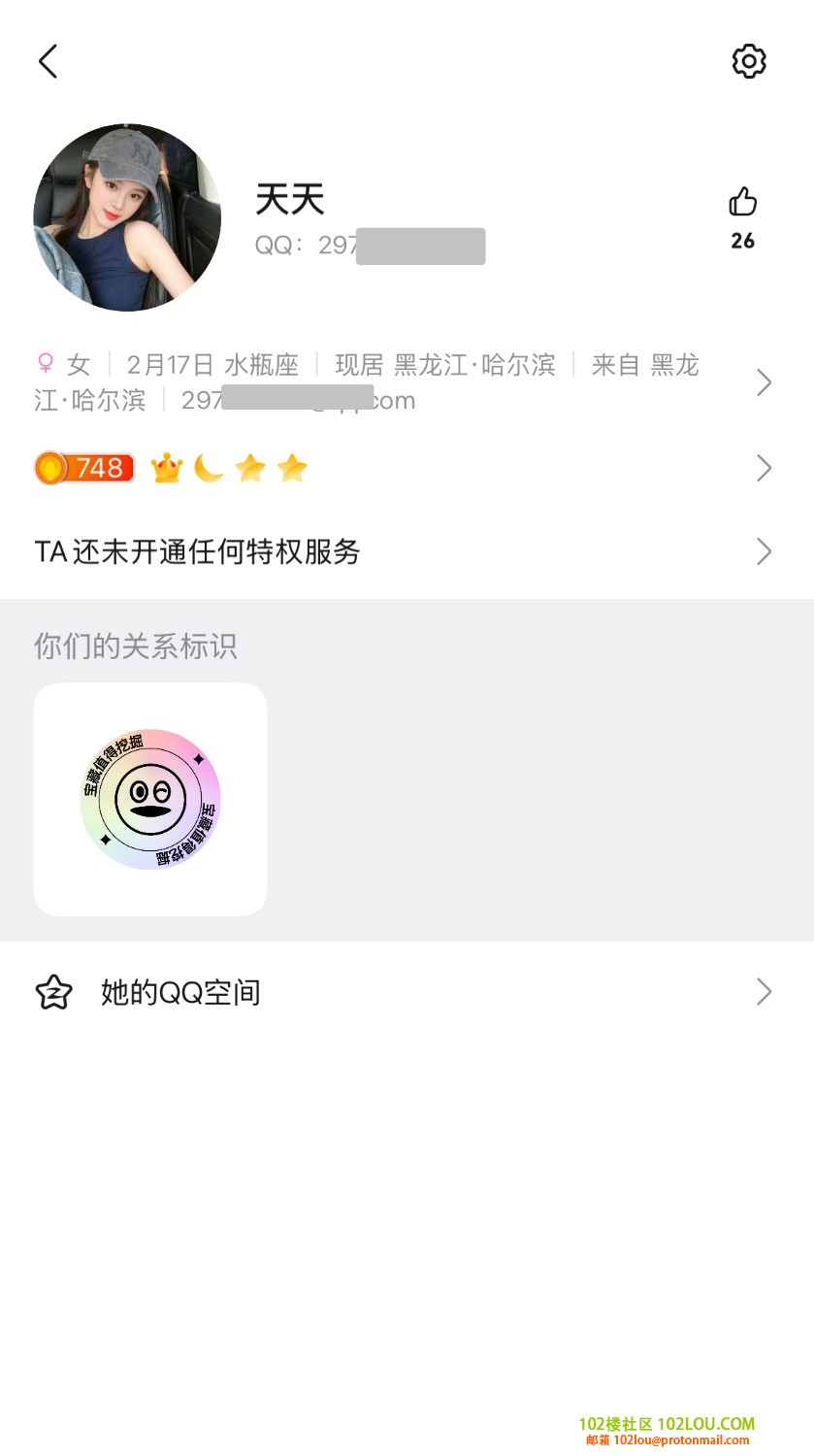The image size is (814, 1456).
Task: Open the TA还未开通任何特权服务 row
Action: coord(406,552)
